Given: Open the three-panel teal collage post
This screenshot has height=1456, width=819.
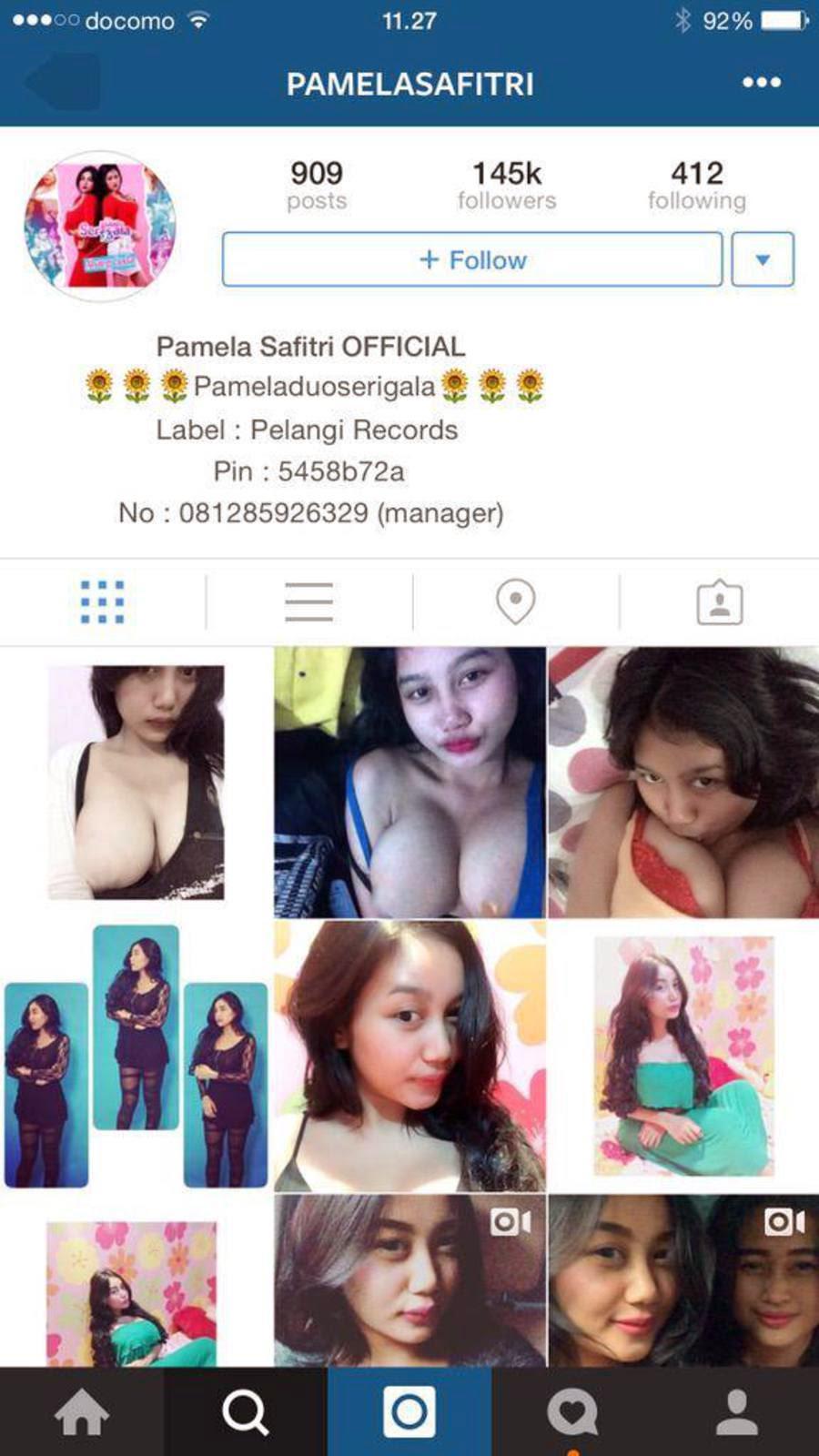Looking at the screenshot, I should 136,1056.
